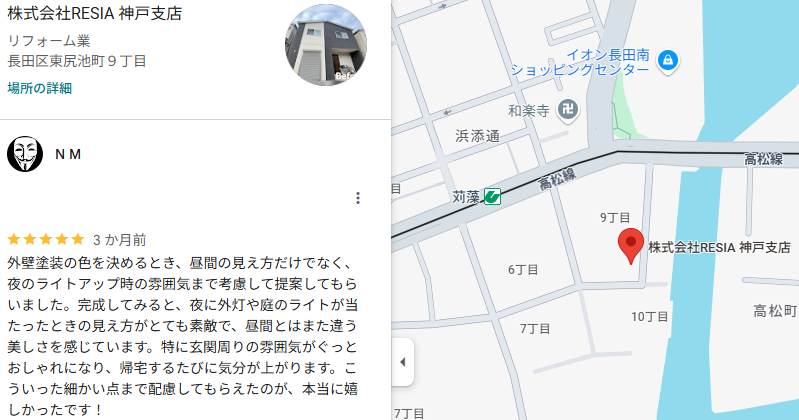The height and width of the screenshot is (420, 799).
Task: Select the 苅藻 station marker
Action: pyautogui.click(x=491, y=197)
